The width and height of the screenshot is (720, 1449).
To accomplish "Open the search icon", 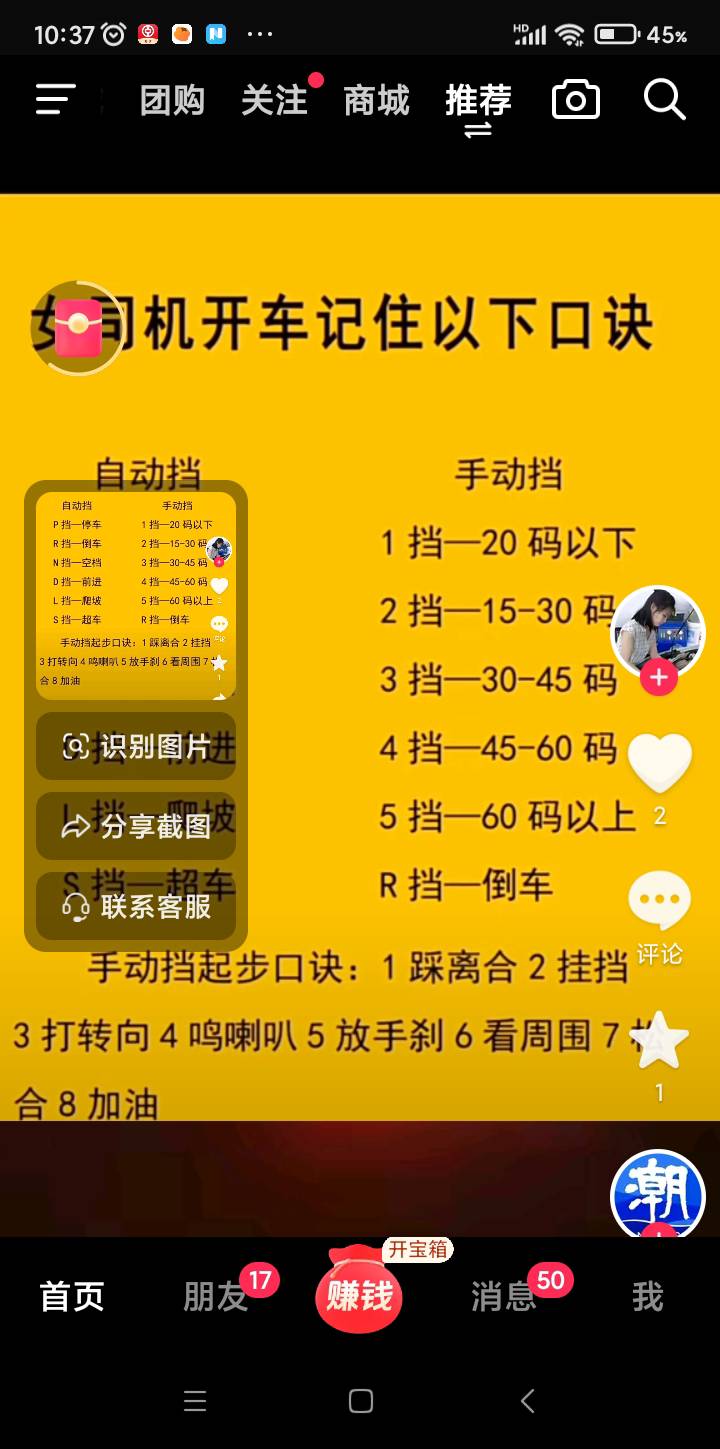I will pyautogui.click(x=664, y=100).
